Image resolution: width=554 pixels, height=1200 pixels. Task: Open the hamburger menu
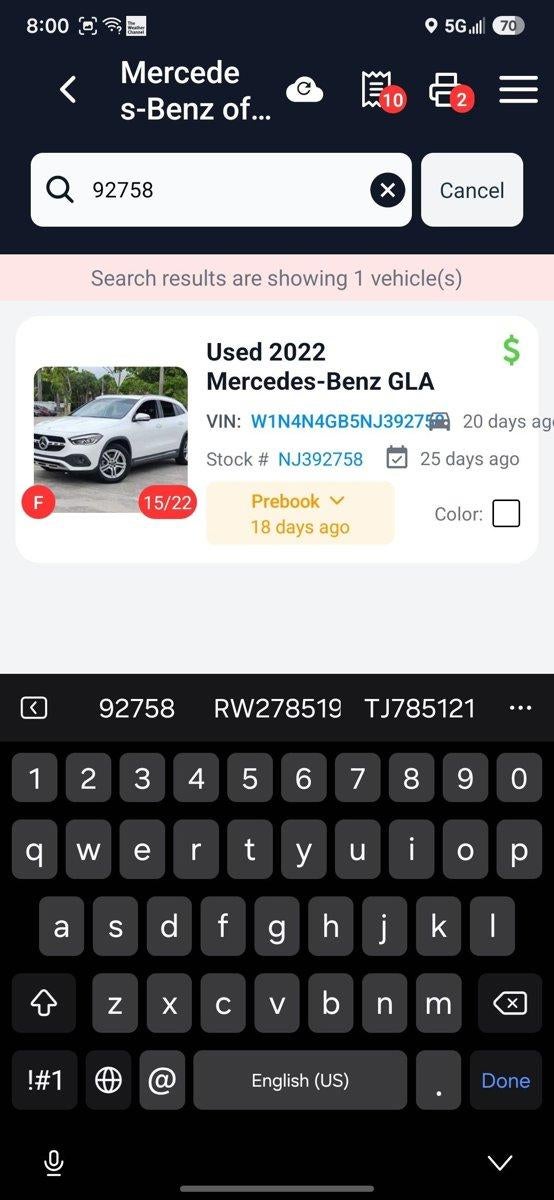tap(518, 90)
